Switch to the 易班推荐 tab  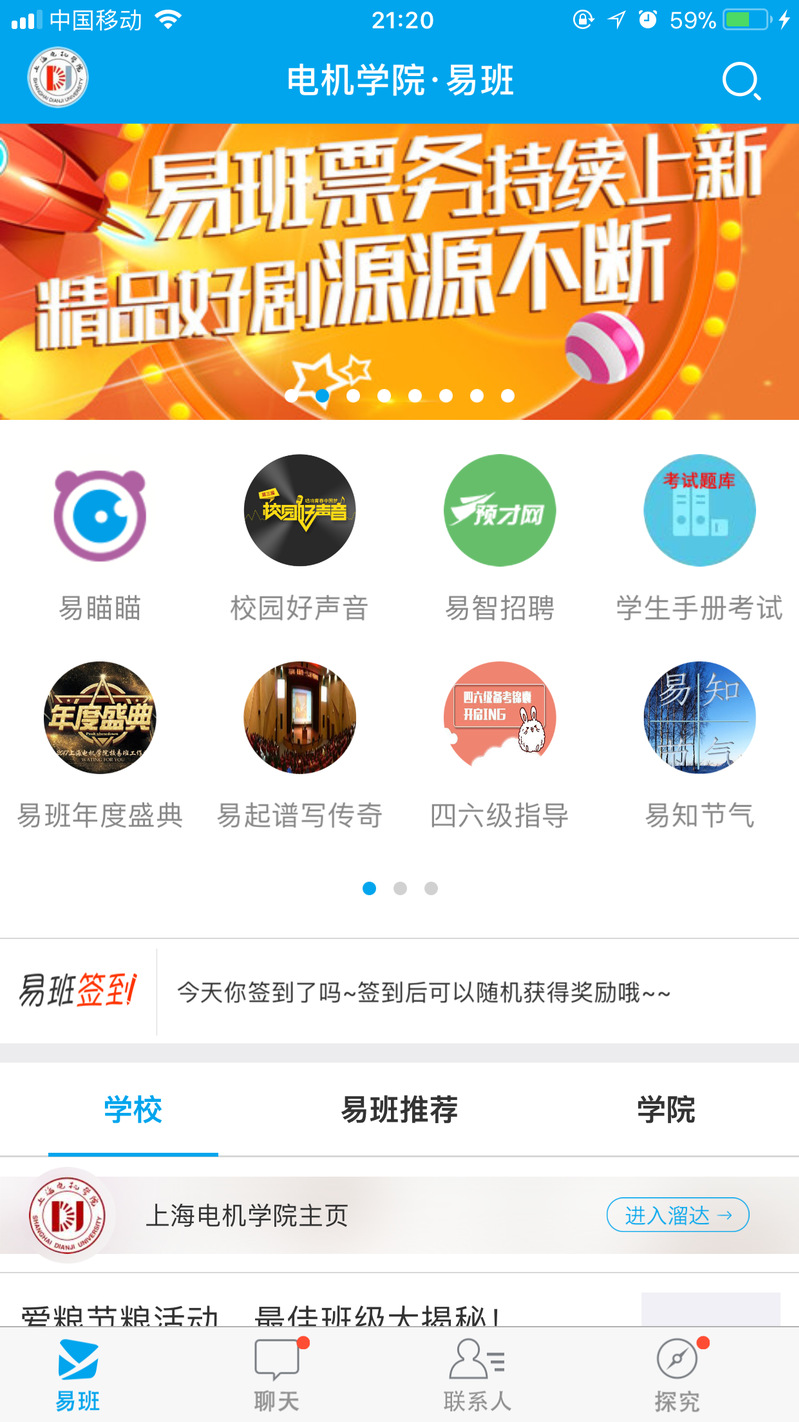400,1110
